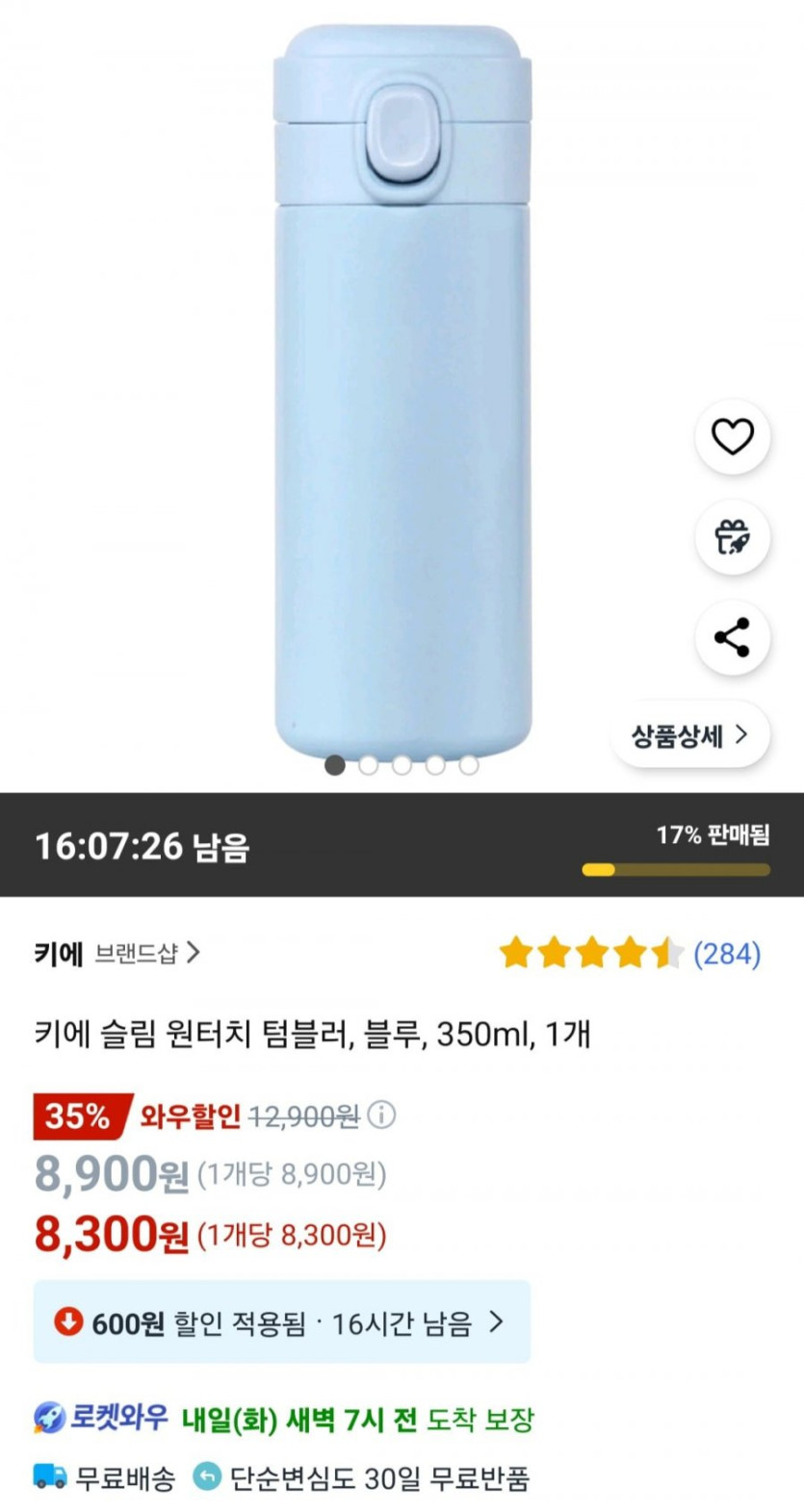The height and width of the screenshot is (1512, 804).
Task: Share this tumbler product page
Action: click(x=732, y=637)
